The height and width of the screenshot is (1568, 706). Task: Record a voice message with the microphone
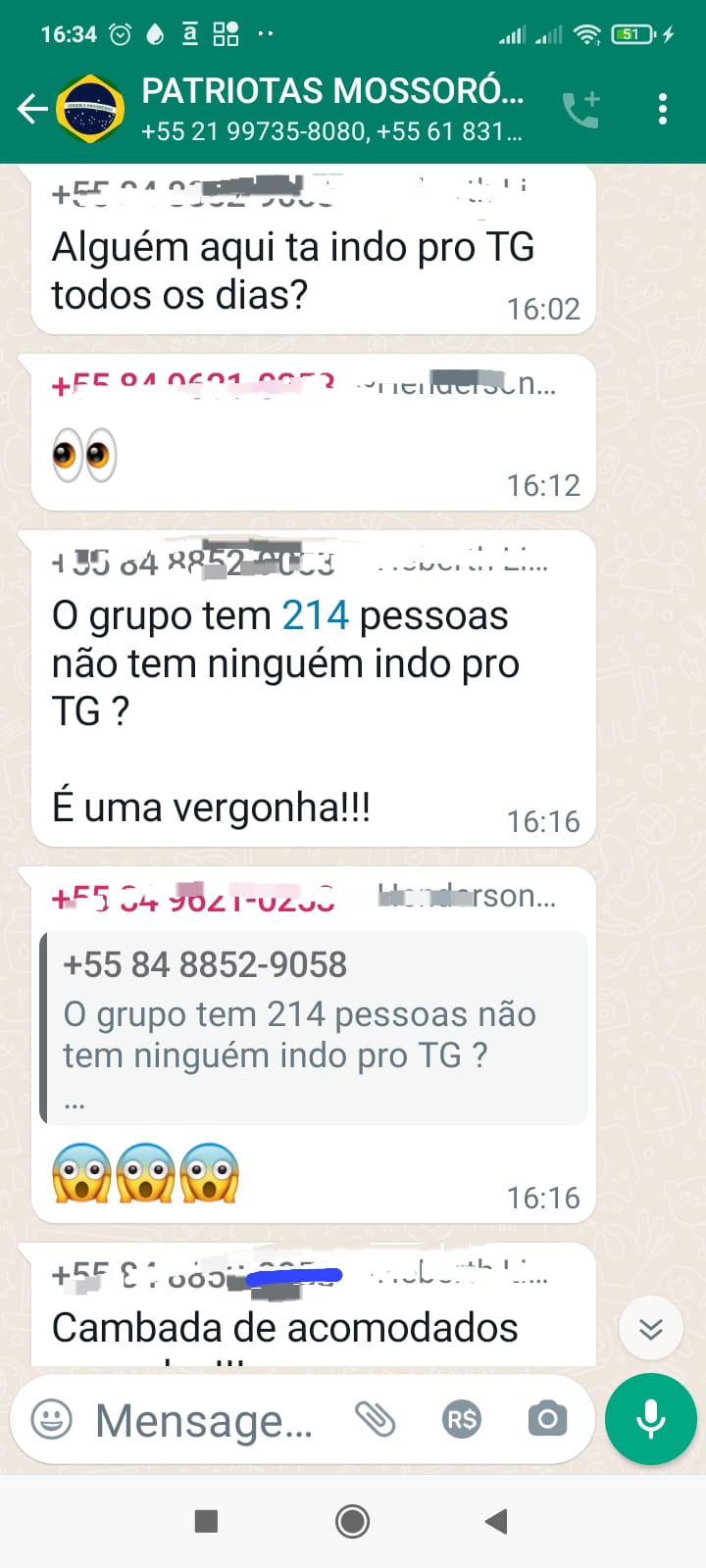point(650,1419)
